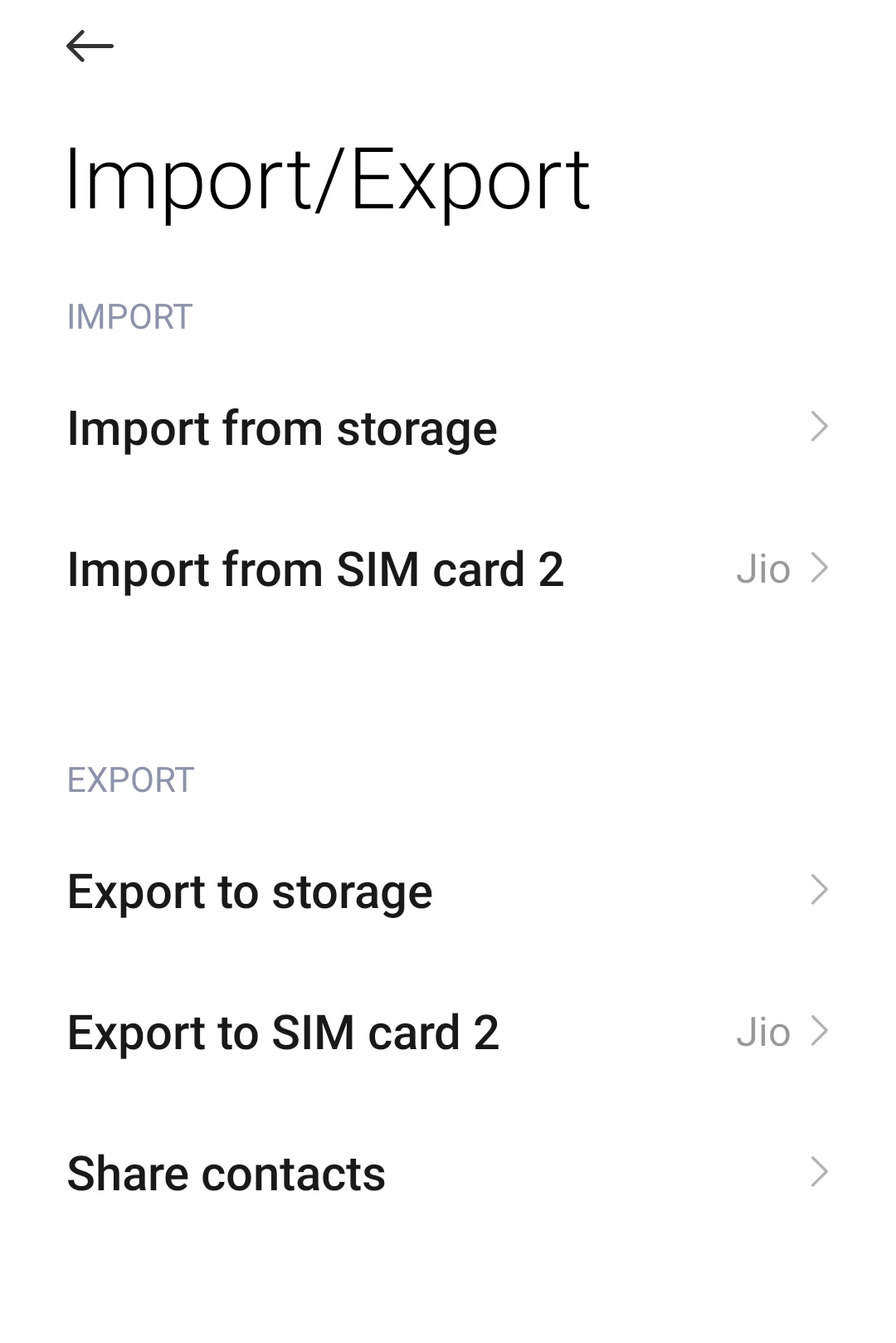Click the chevron beside Import from SIM card 2
The image size is (896, 1343).
click(820, 569)
